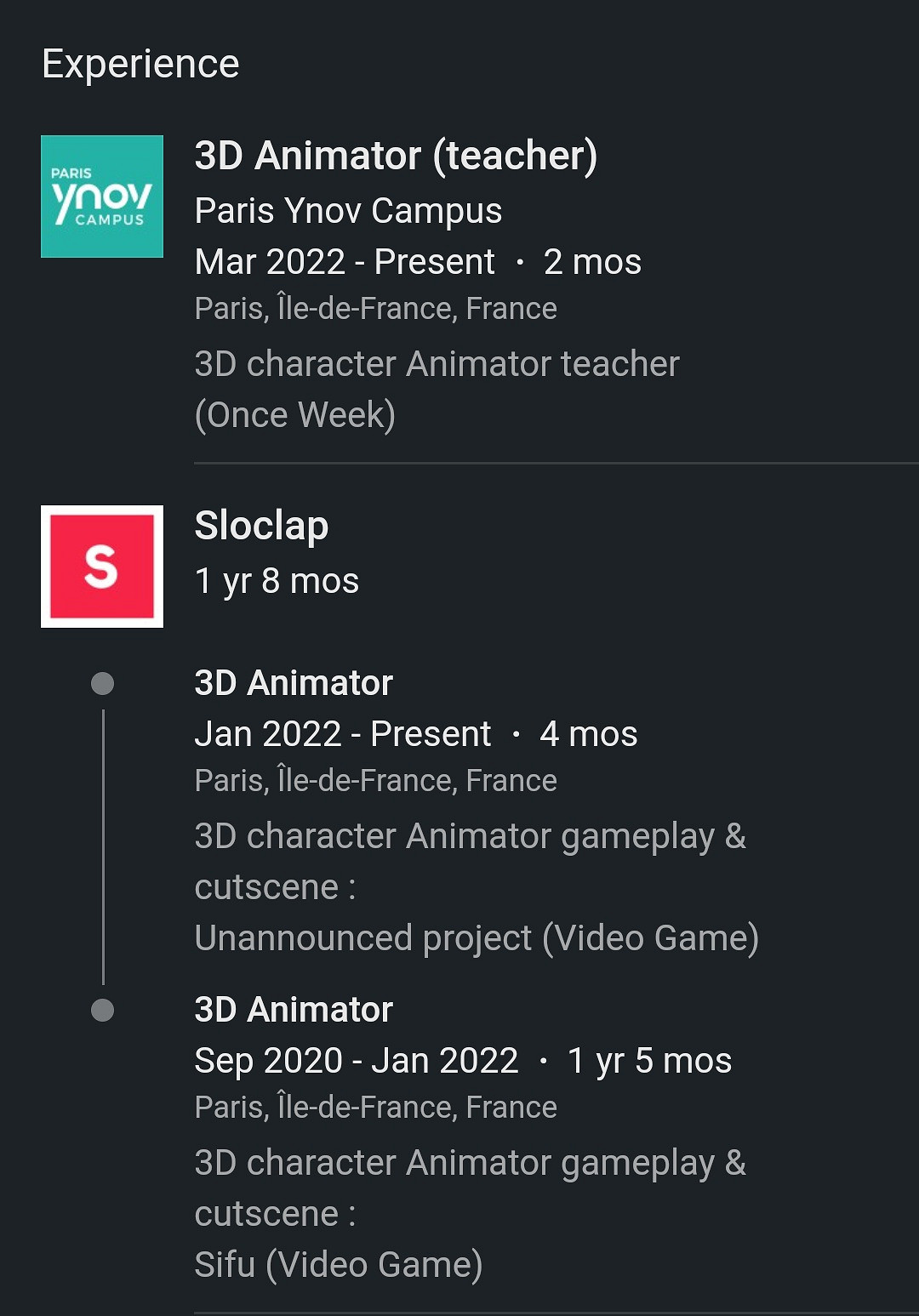Open the Sloclap company logo
The height and width of the screenshot is (1316, 919).
point(102,567)
